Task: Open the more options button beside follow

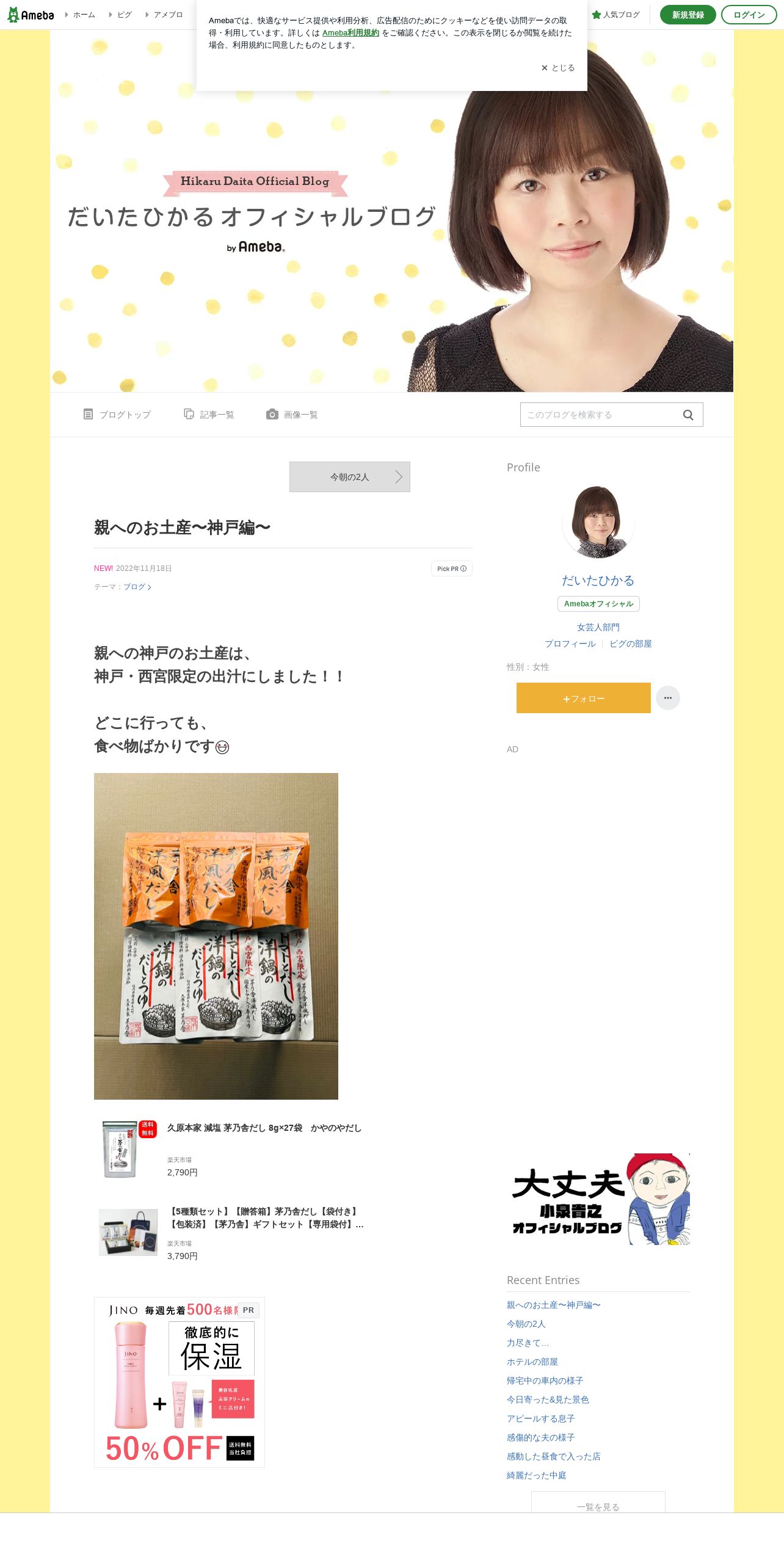Action: tap(668, 698)
